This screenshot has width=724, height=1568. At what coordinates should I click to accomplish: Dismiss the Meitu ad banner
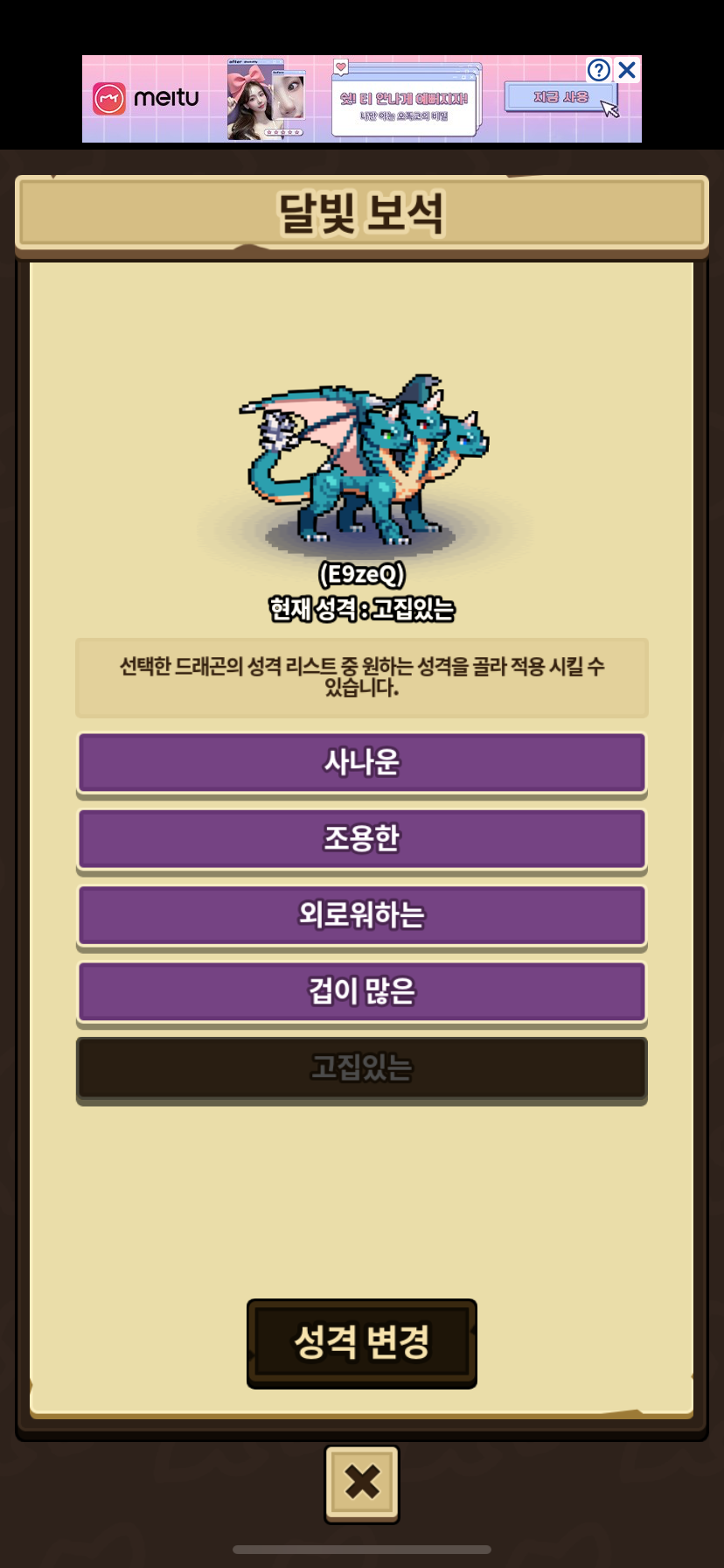pyautogui.click(x=627, y=70)
